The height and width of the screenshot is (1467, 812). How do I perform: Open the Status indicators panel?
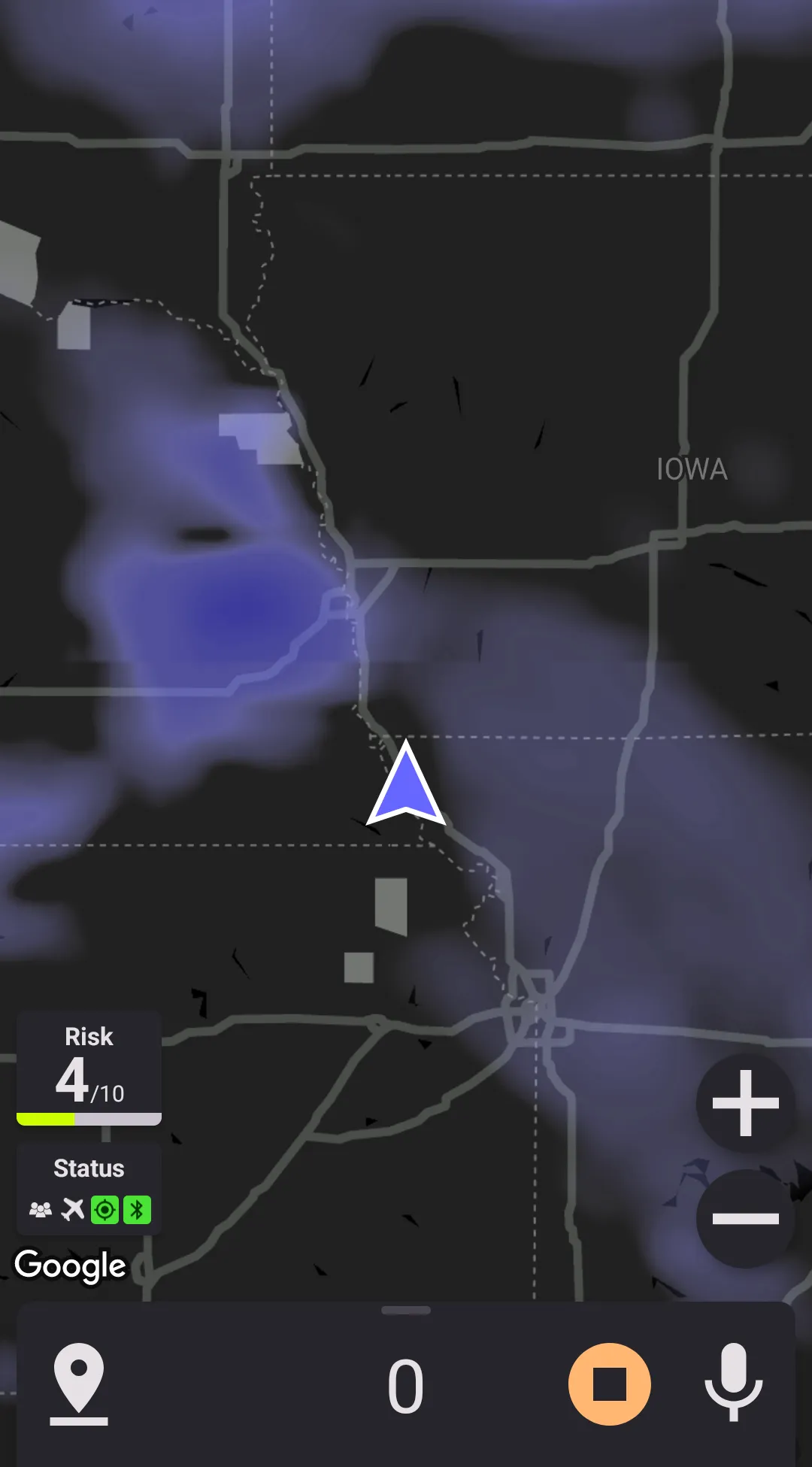click(89, 1190)
